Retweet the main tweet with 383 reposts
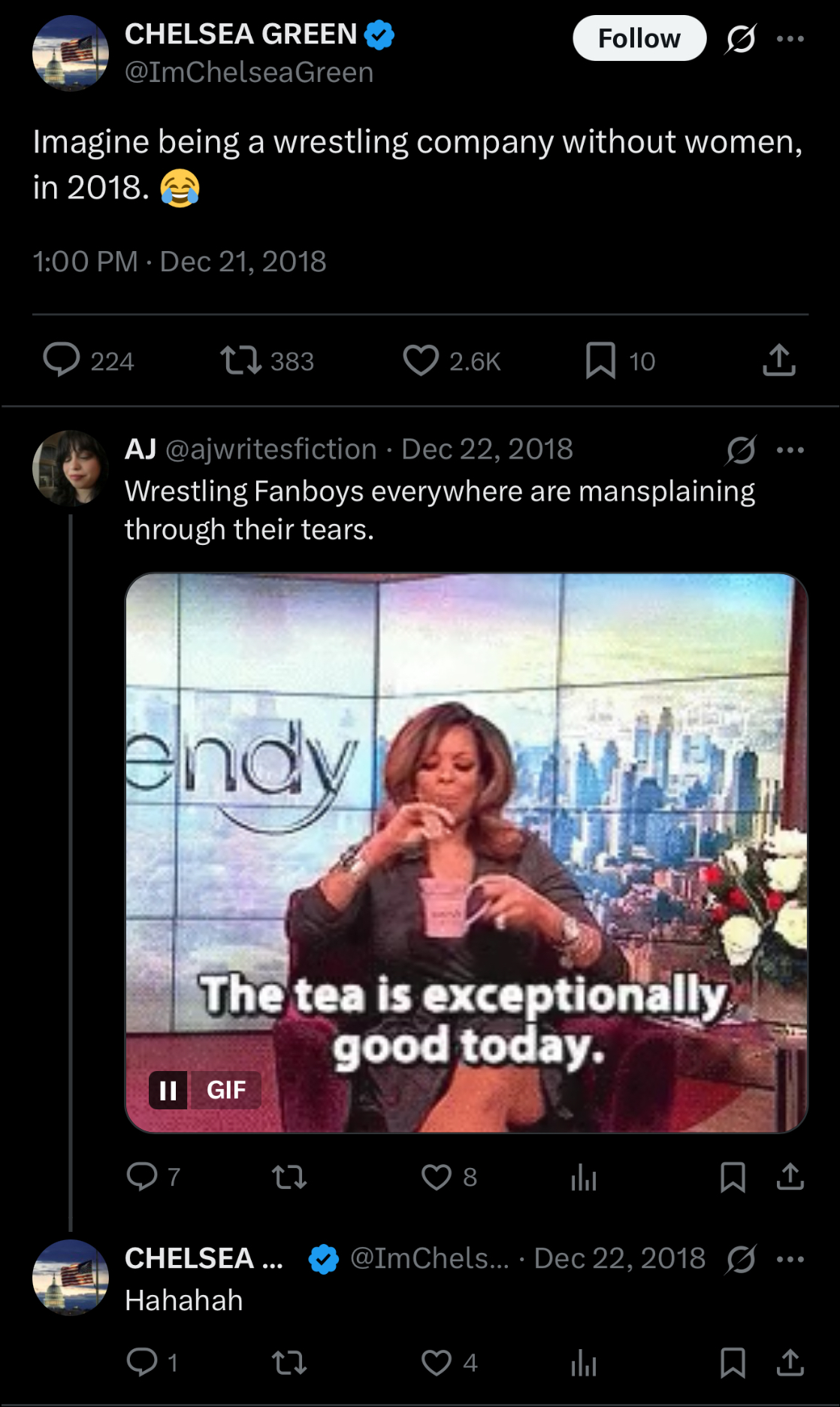This screenshot has width=840, height=1407. click(x=240, y=360)
